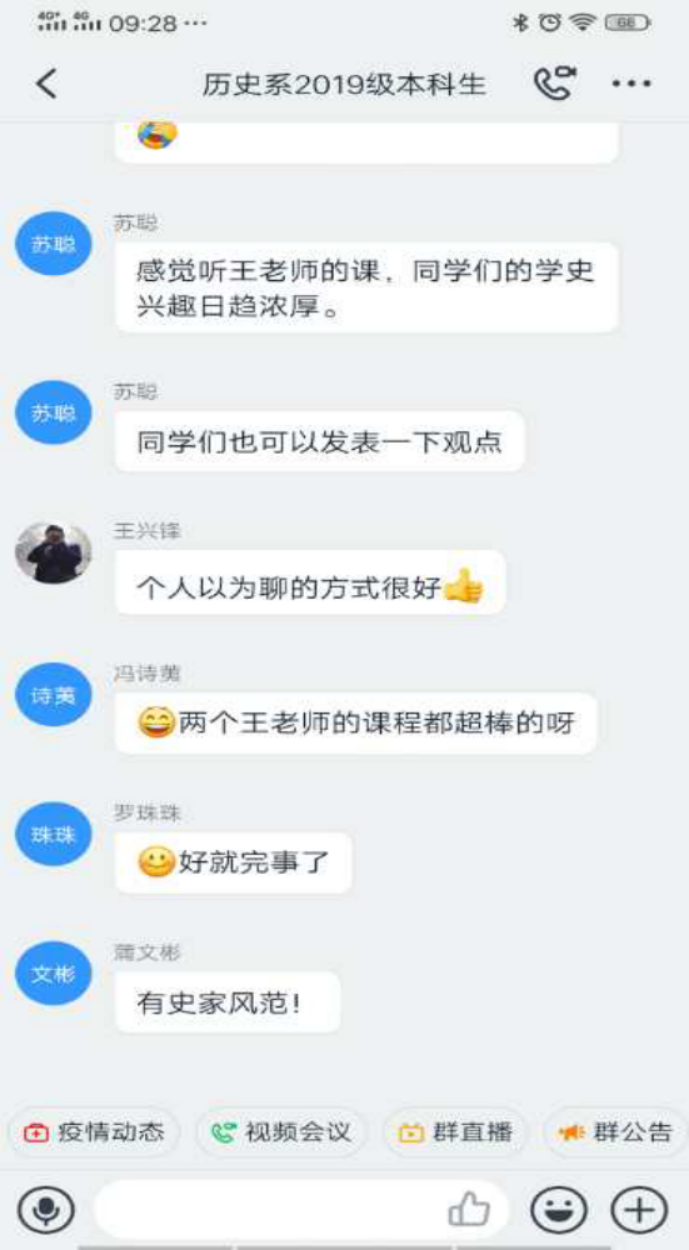Screen dimensions: 689x1250
Task: Open 罗珠珠's avatar
Action: click(53, 834)
